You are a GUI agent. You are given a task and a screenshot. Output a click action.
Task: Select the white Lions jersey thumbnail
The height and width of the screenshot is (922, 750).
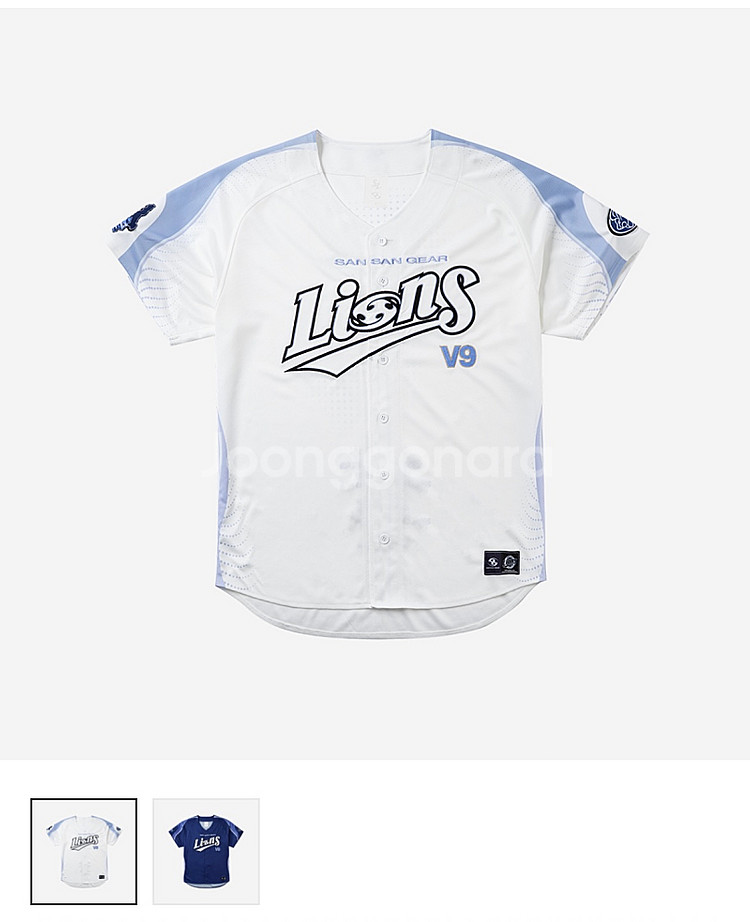(84, 851)
